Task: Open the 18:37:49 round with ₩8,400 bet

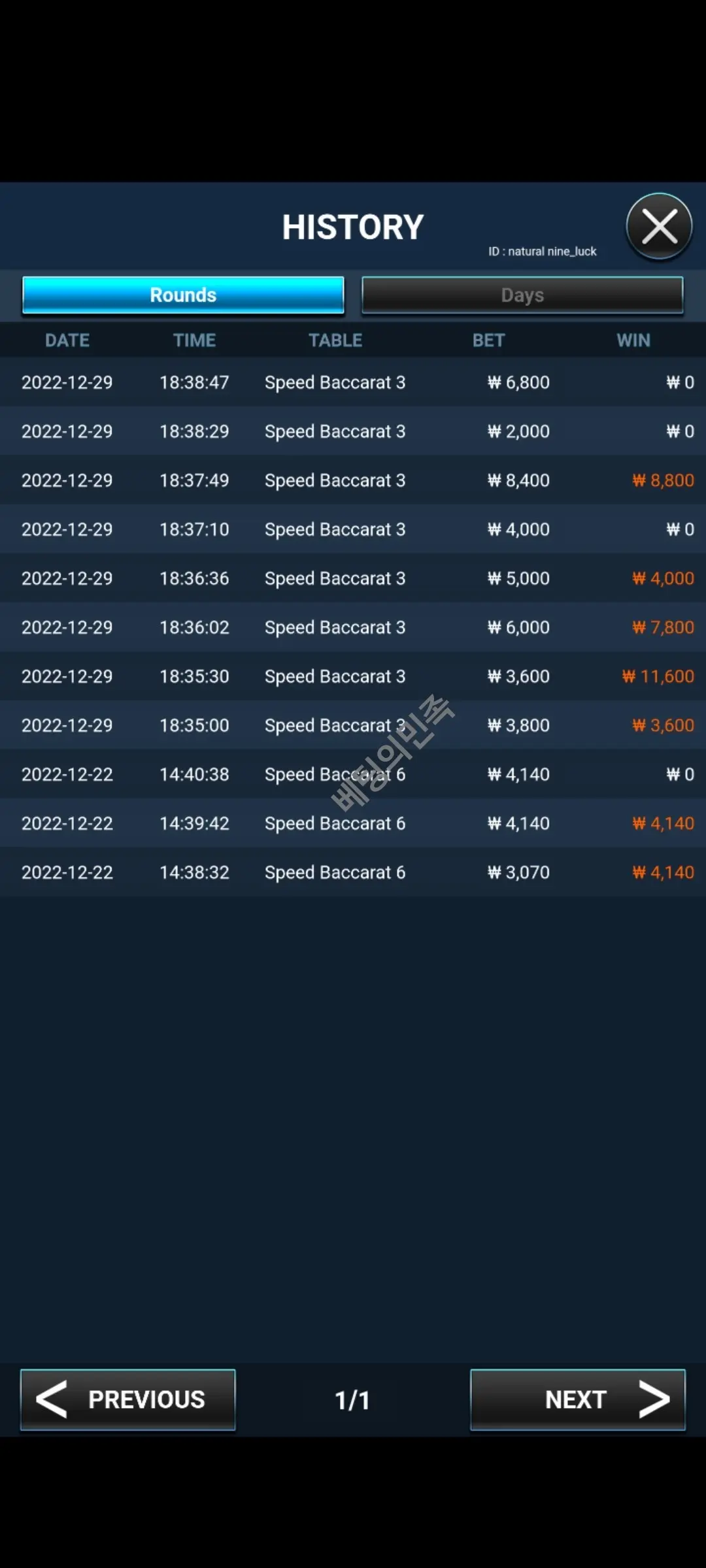Action: coord(353,480)
